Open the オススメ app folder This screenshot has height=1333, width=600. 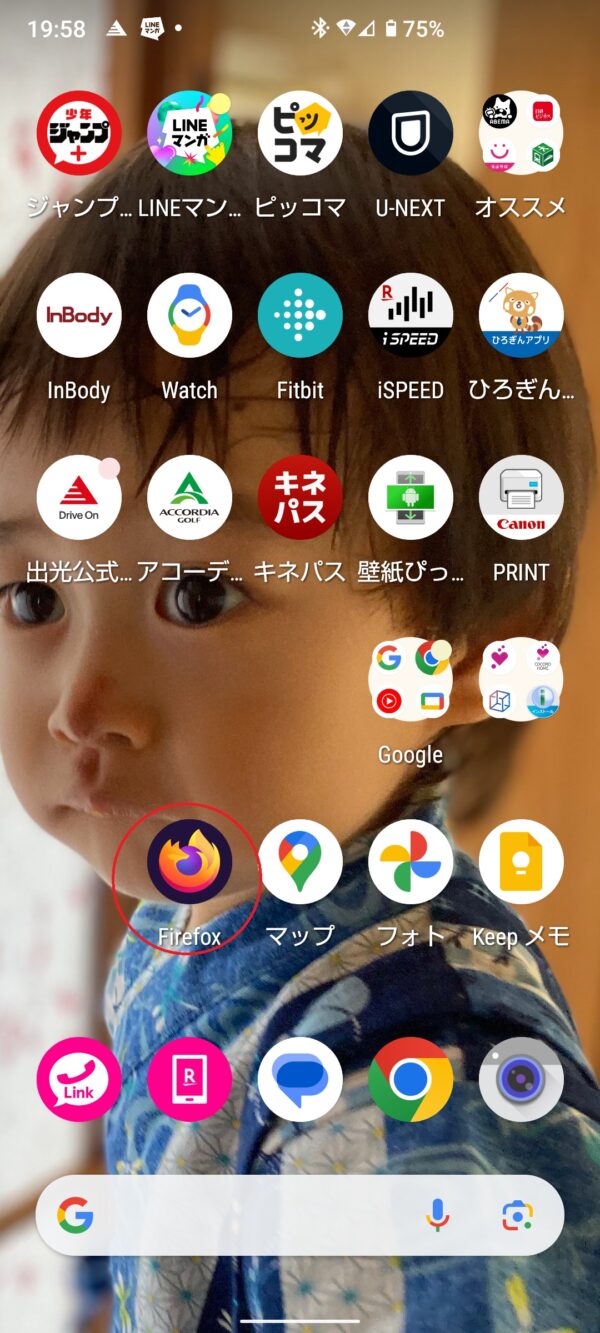pos(520,133)
